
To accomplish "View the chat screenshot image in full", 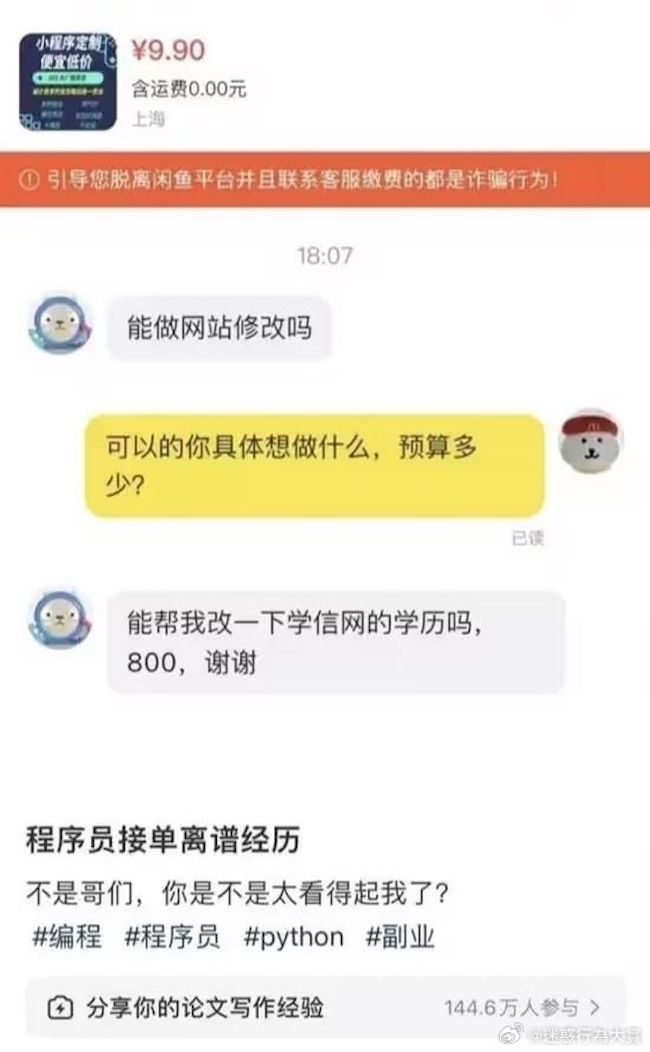I will point(325,400).
